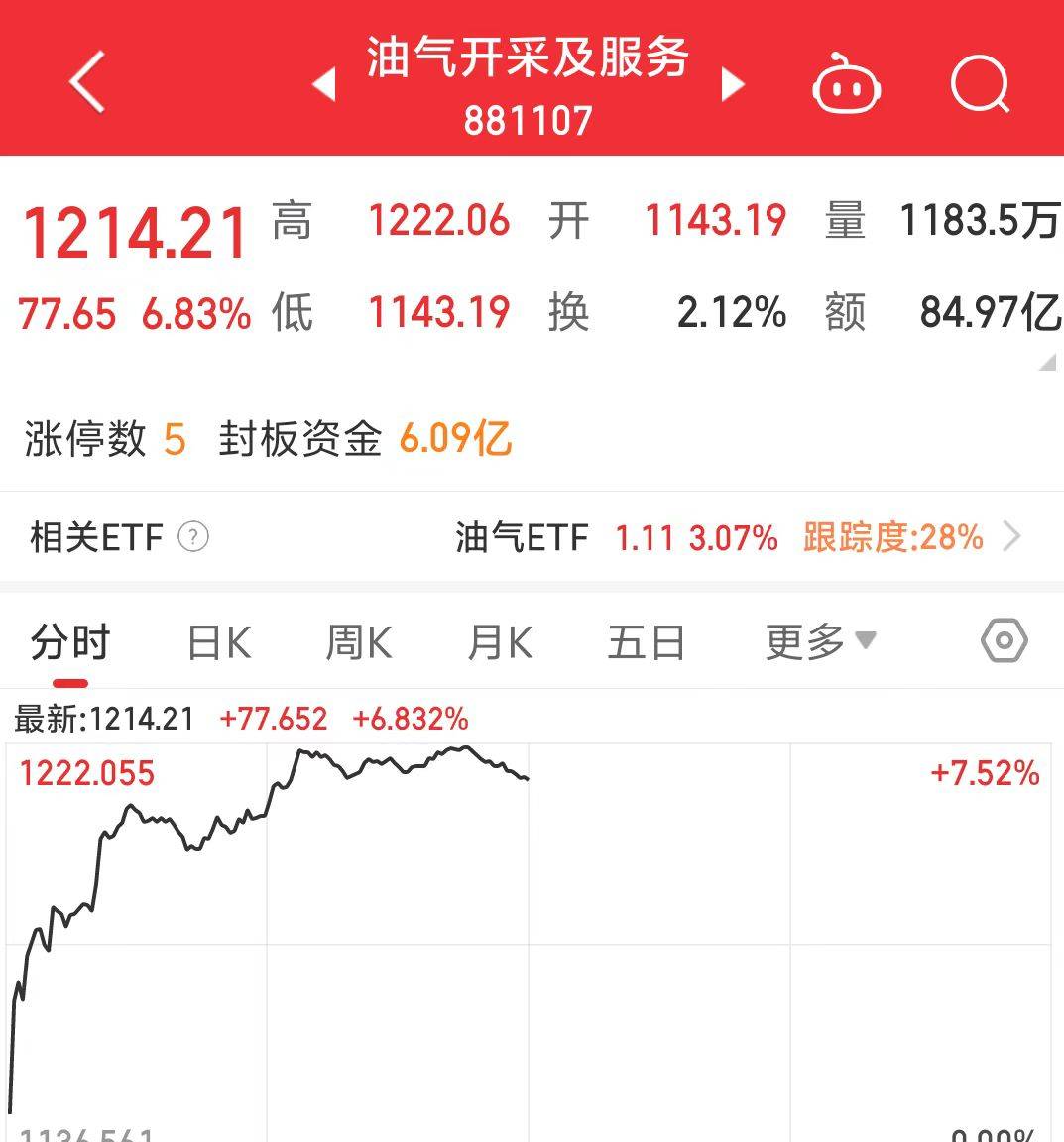Expand more quote details with corner triangle
The image size is (1064, 1142).
tap(1047, 363)
